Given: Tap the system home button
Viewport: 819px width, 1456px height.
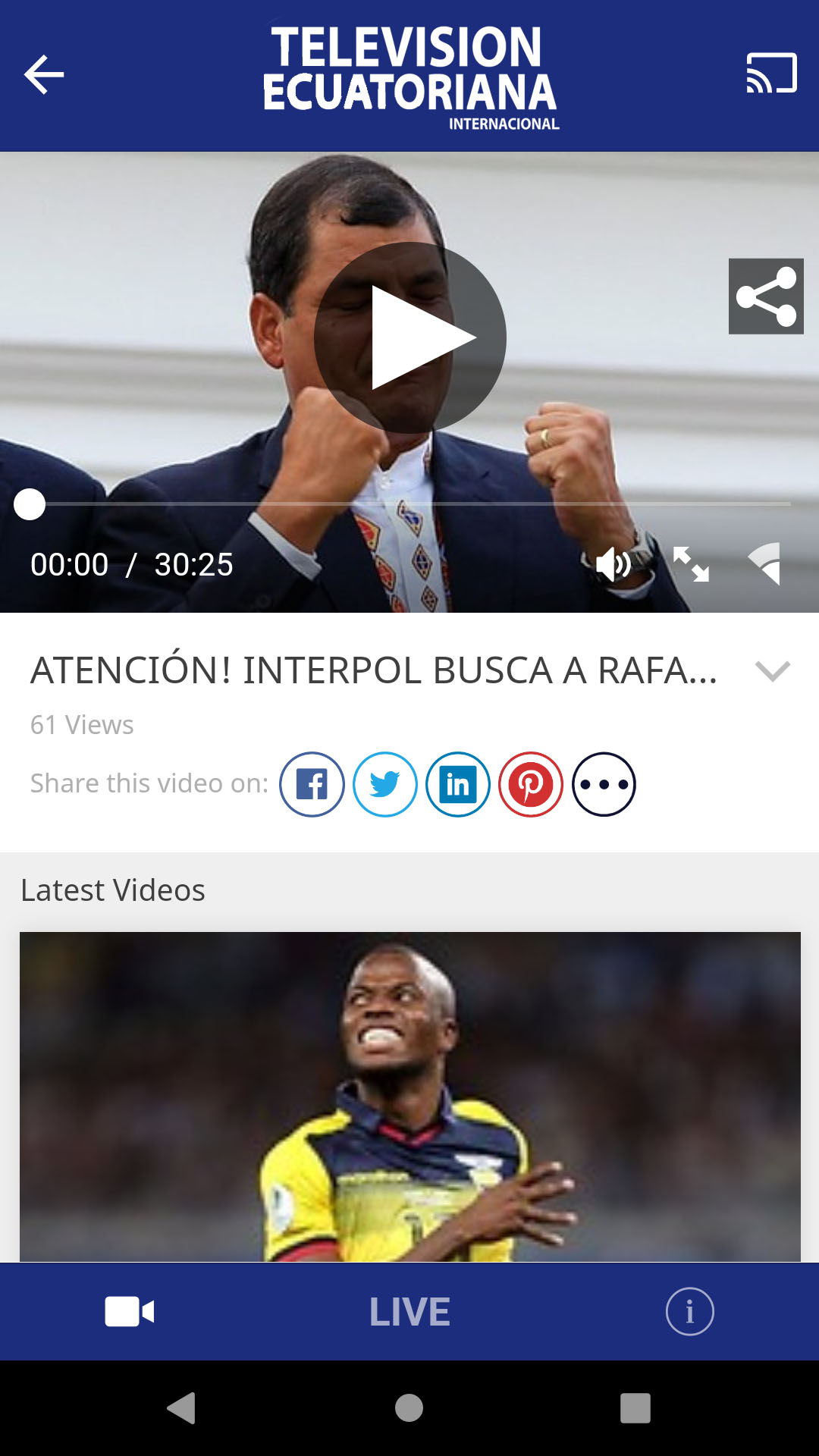Looking at the screenshot, I should (409, 1408).
